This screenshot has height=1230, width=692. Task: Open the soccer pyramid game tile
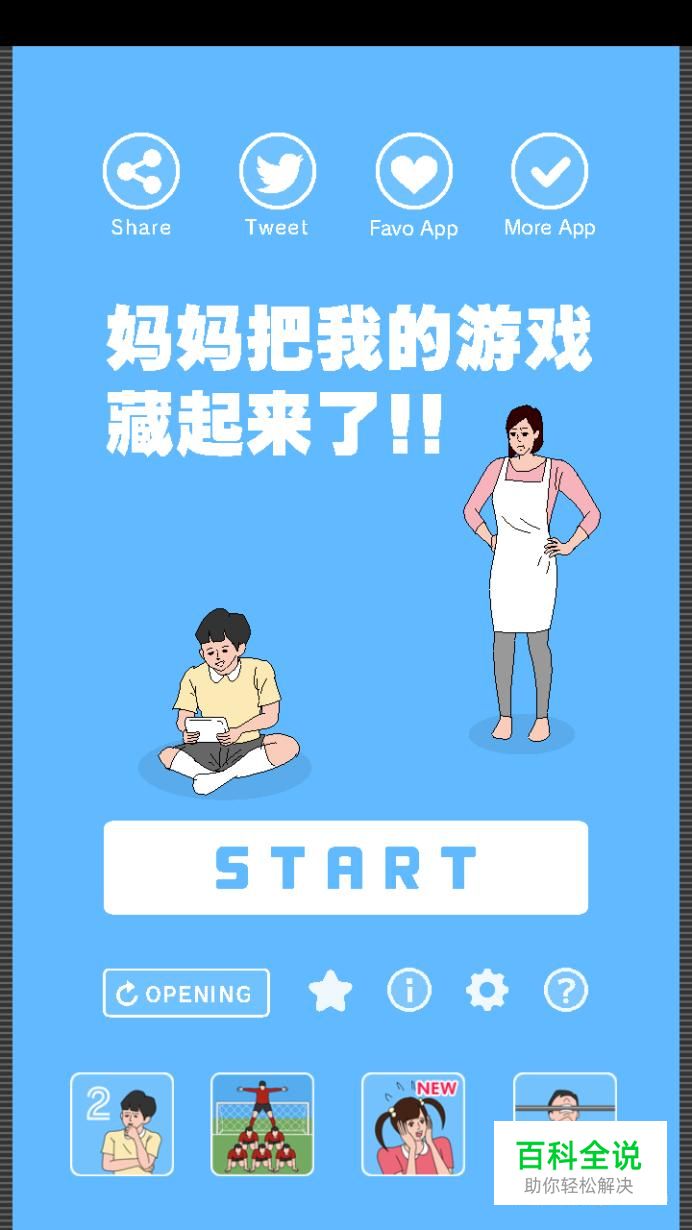(x=262, y=1124)
